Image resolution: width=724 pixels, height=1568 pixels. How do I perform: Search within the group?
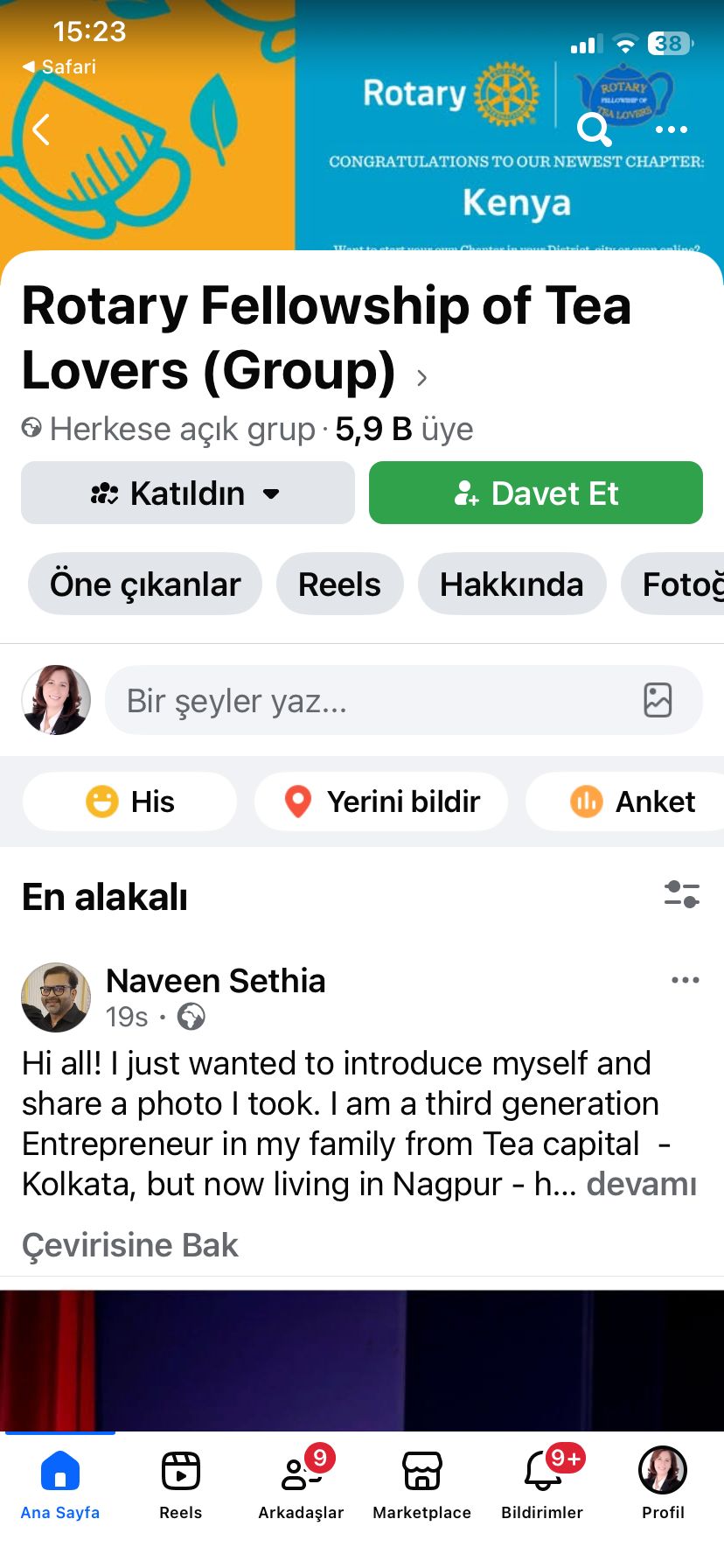[x=594, y=129]
